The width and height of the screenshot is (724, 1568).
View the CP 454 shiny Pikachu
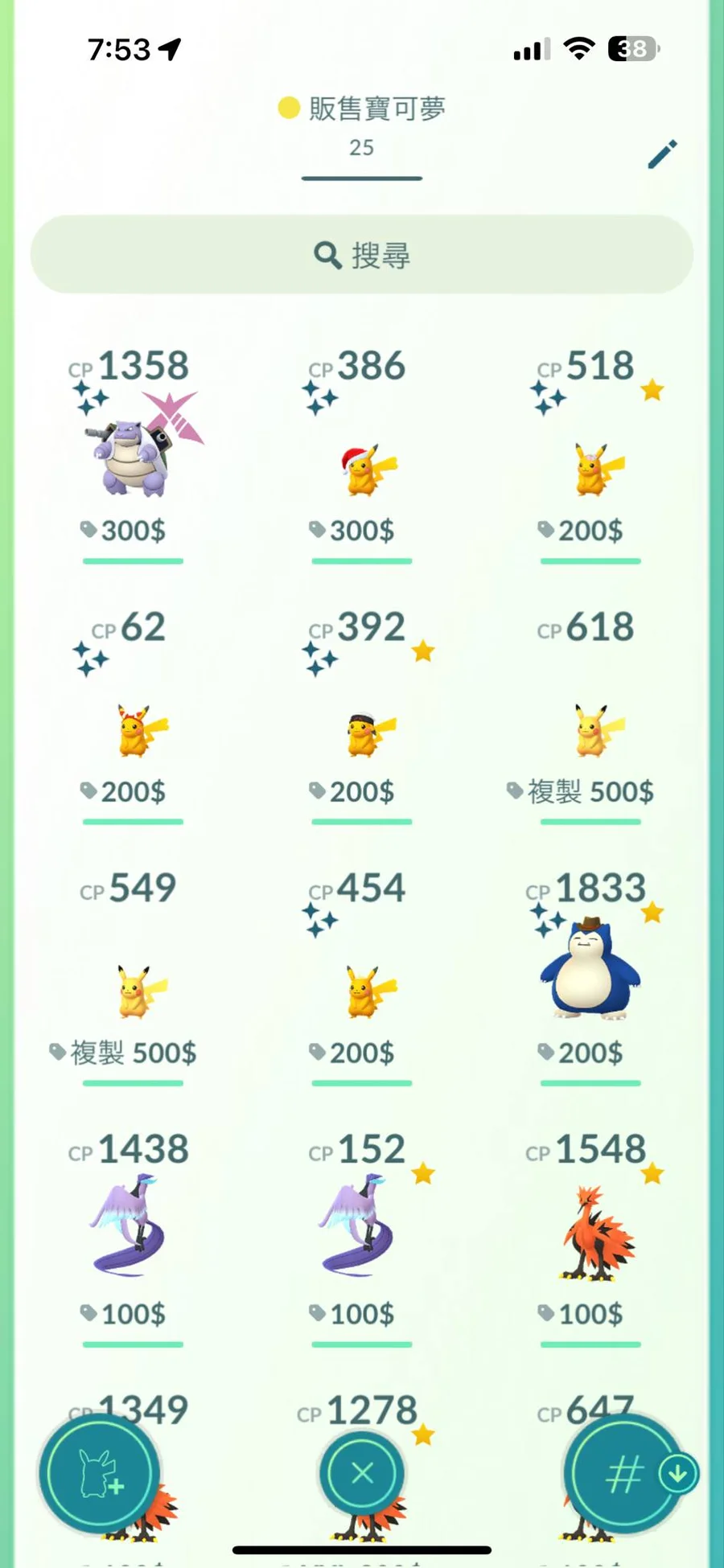point(362,991)
